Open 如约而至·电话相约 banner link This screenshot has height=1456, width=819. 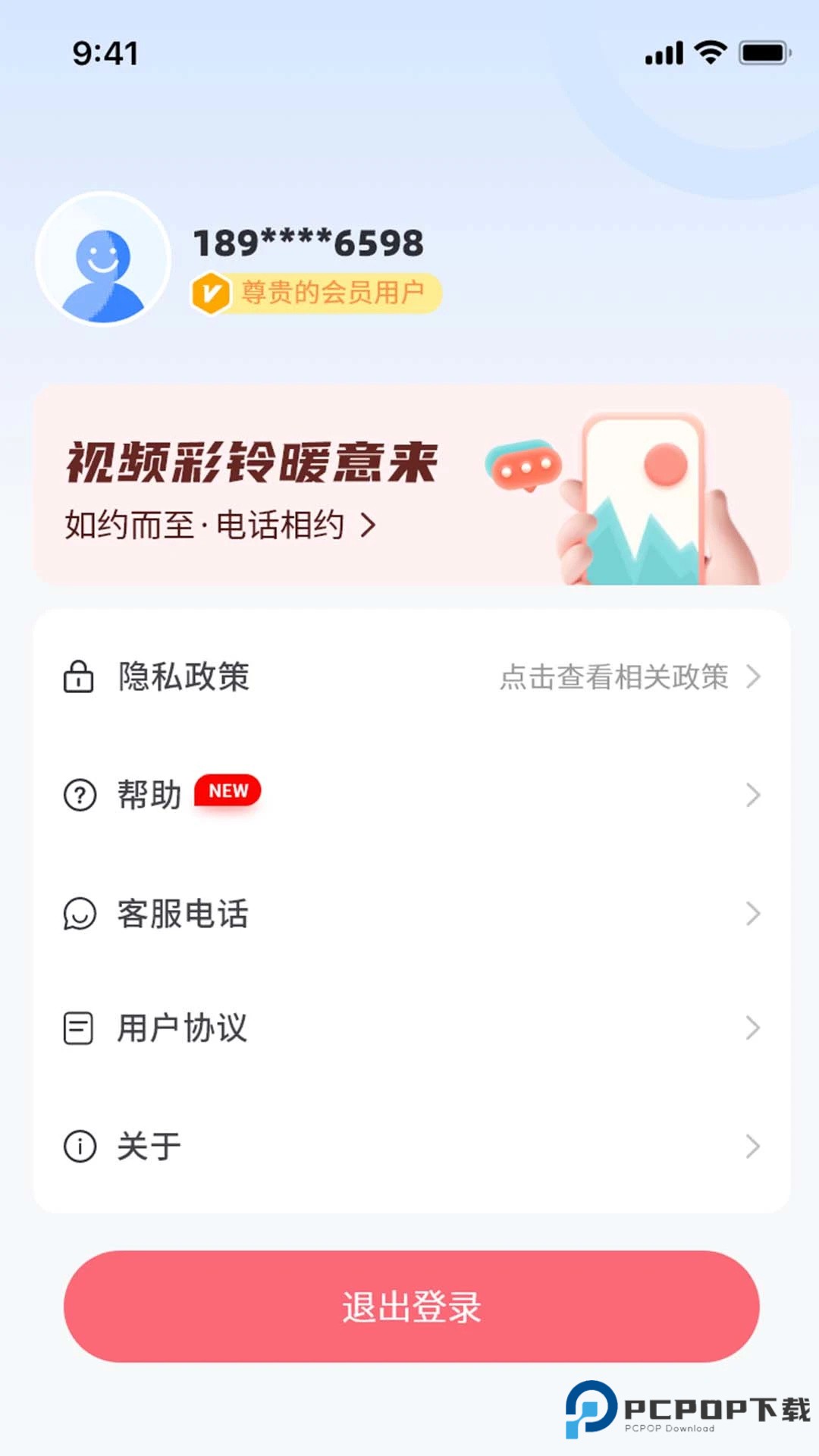click(220, 522)
